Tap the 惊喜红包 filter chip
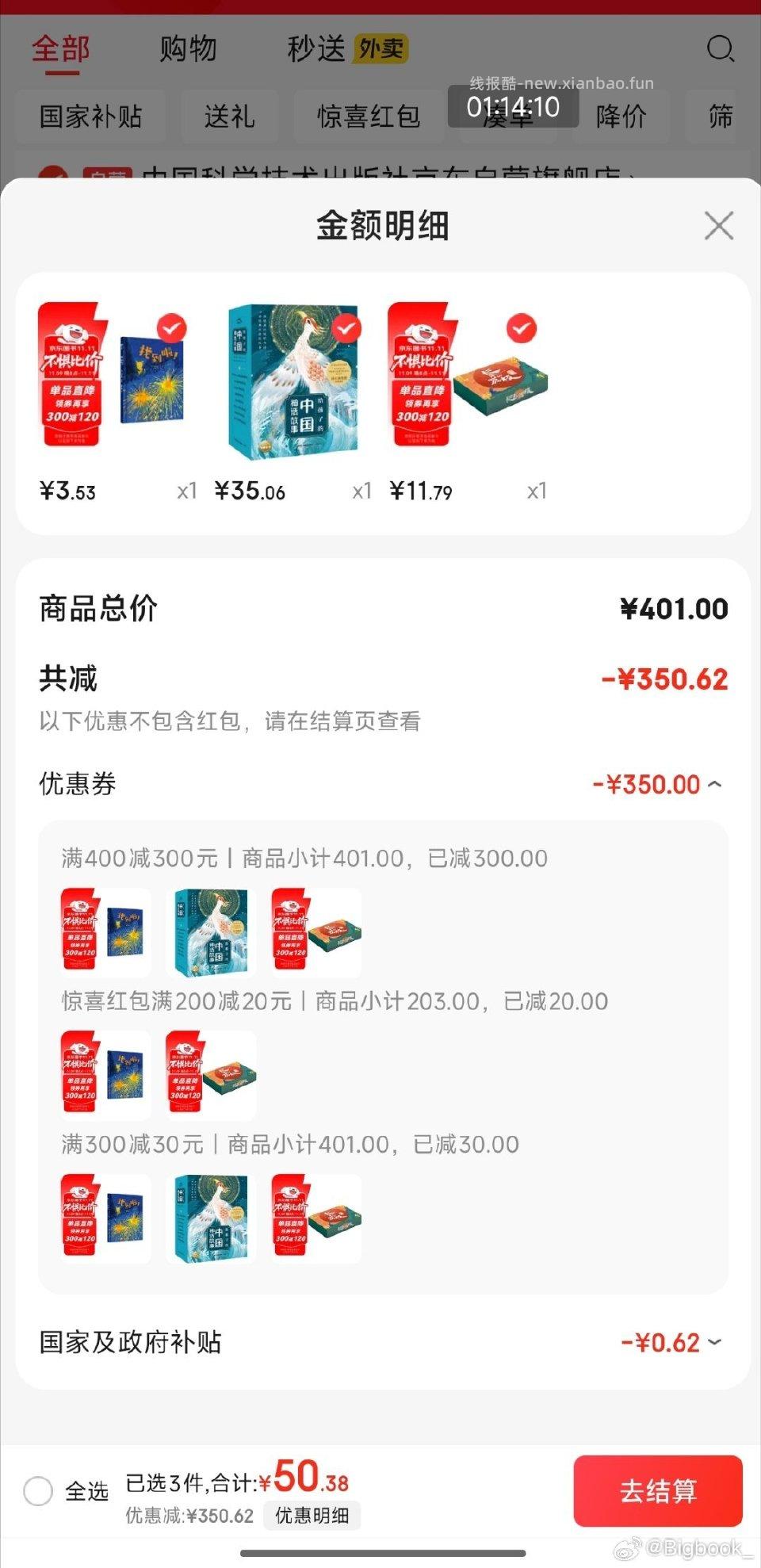Screen dimensions: 761x1568 click(369, 116)
